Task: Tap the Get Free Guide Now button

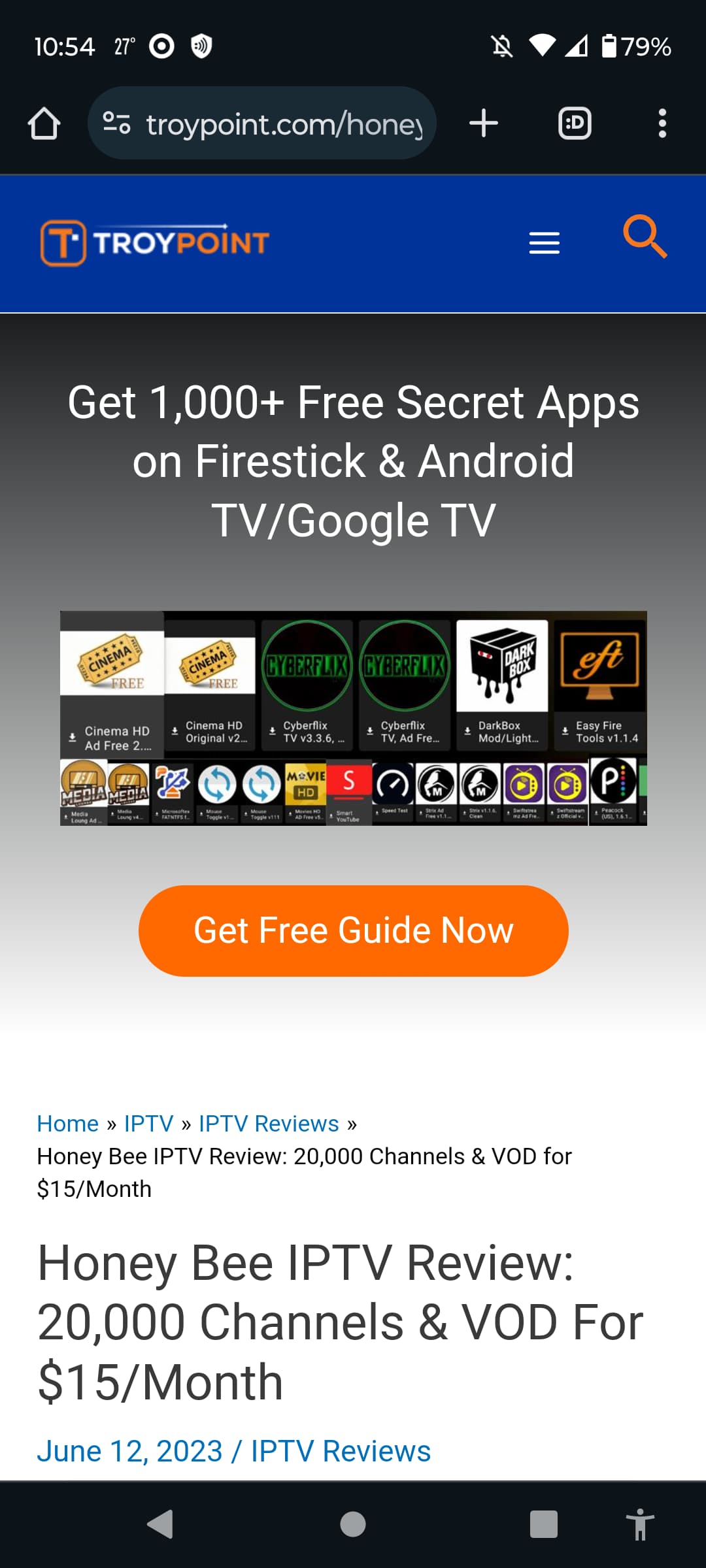Action: point(353,930)
